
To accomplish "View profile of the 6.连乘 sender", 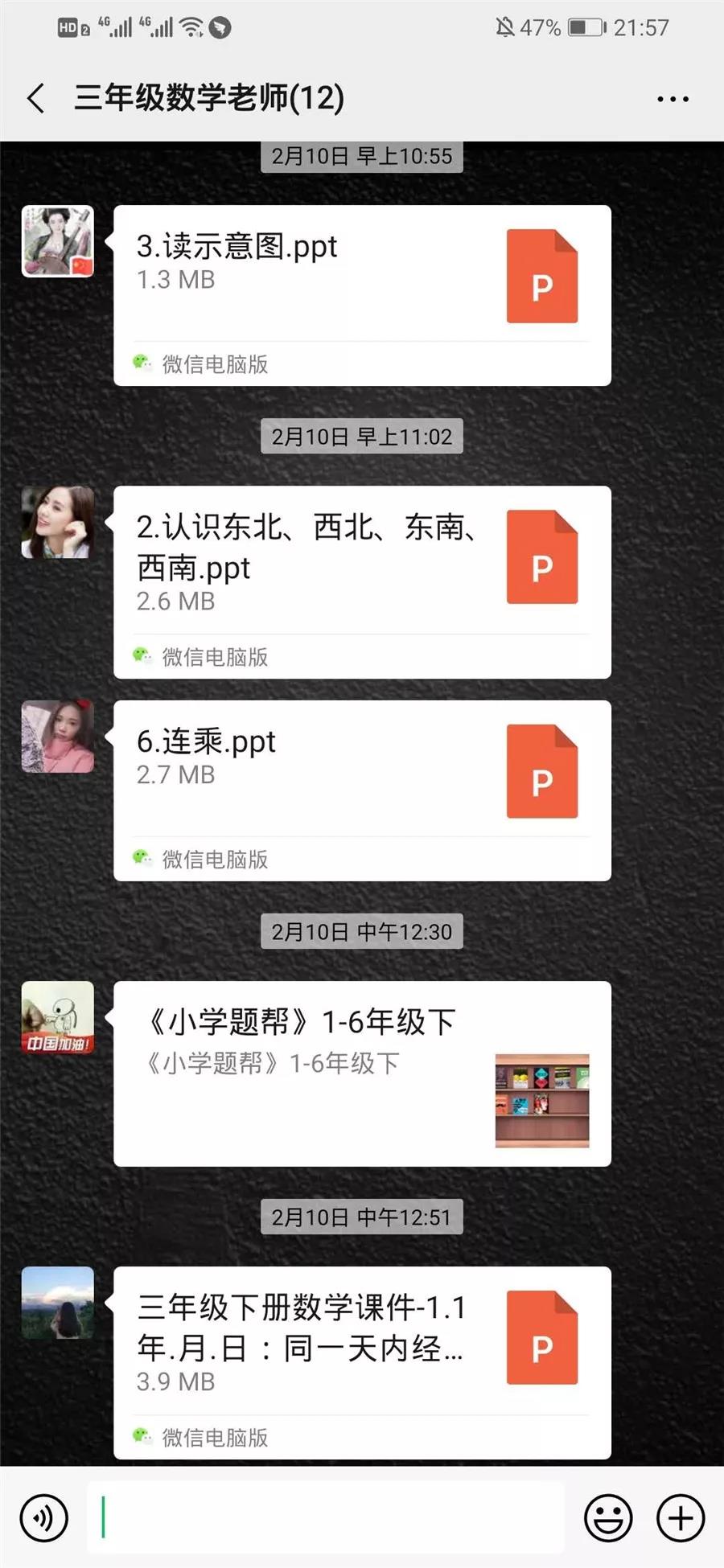I will coord(57,736).
